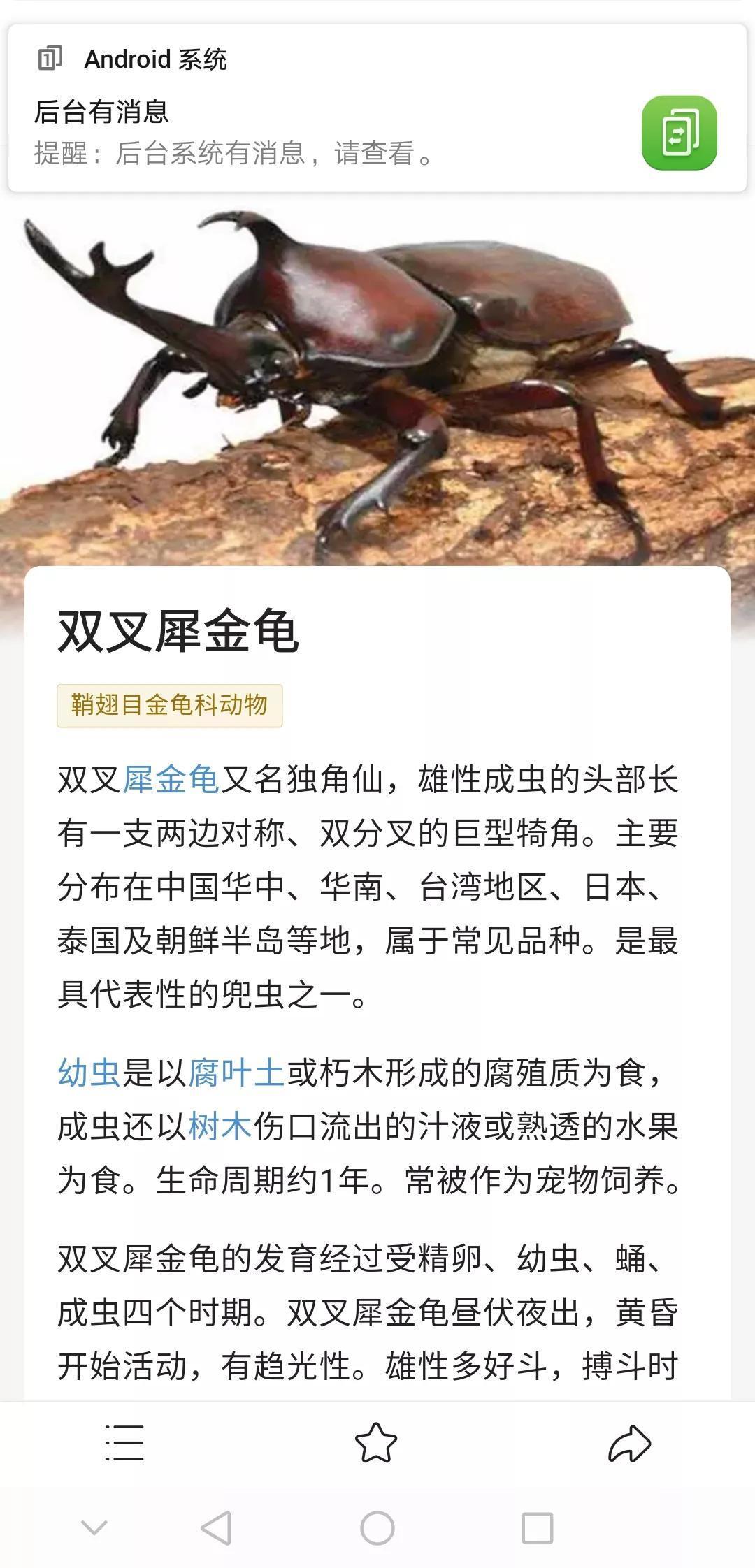Go back with the system back button
The width and height of the screenshot is (755, 1568).
coord(216,1527)
